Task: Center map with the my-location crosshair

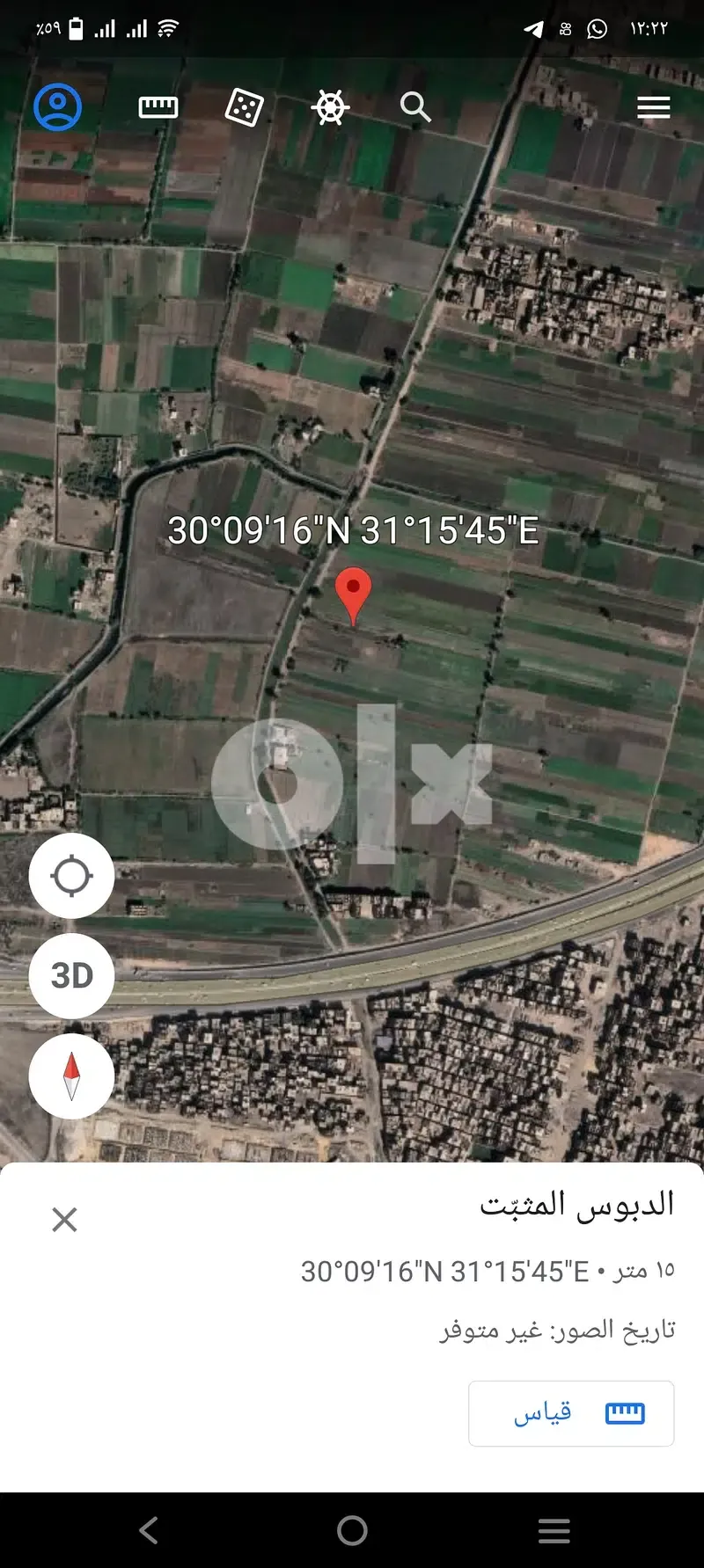Action: (70, 876)
